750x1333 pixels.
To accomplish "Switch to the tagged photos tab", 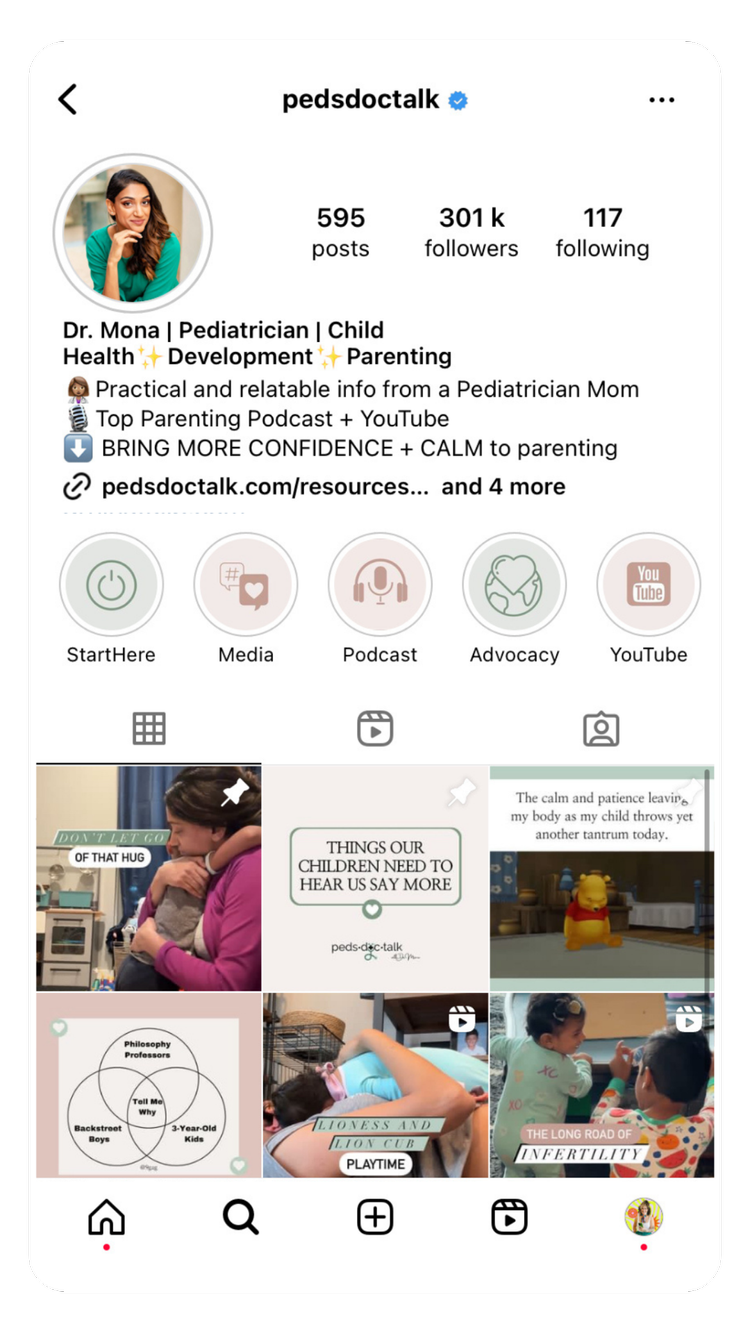I will pyautogui.click(x=601, y=729).
